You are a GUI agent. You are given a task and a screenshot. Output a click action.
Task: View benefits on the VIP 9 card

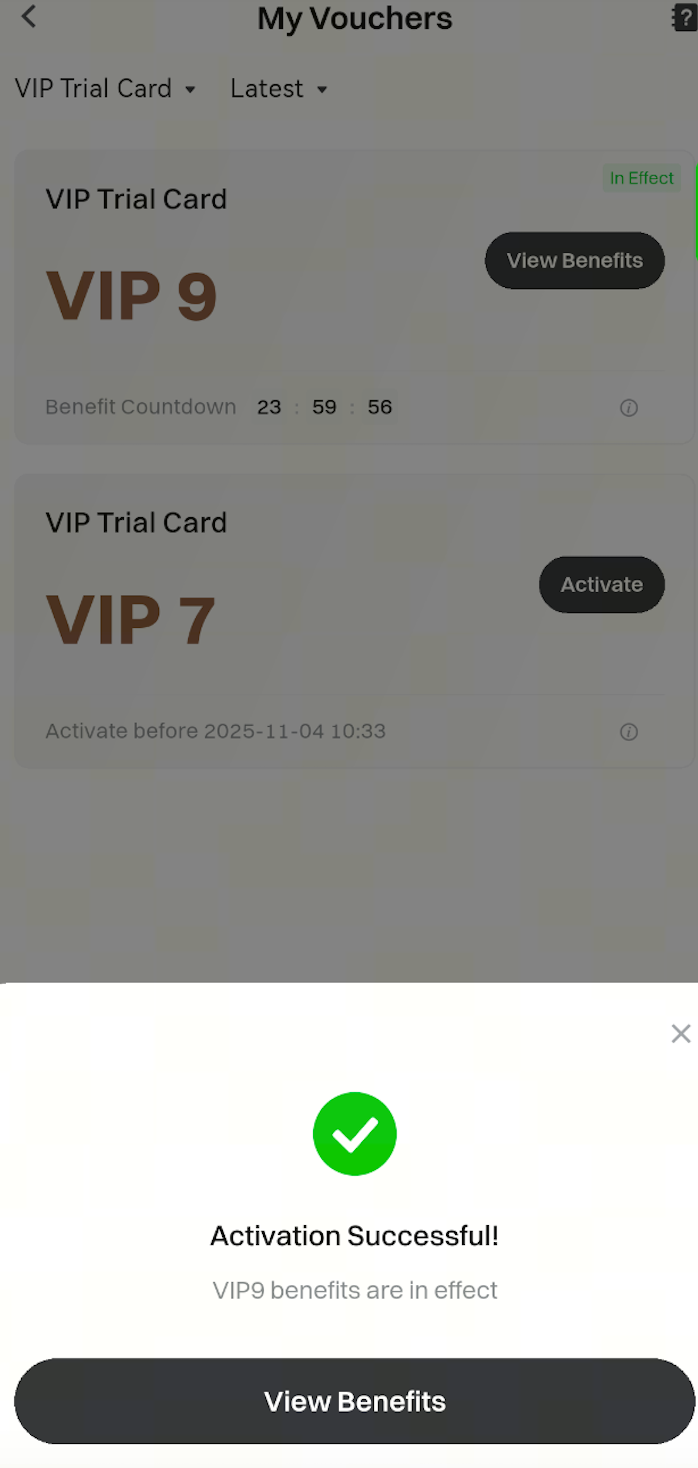point(574,261)
